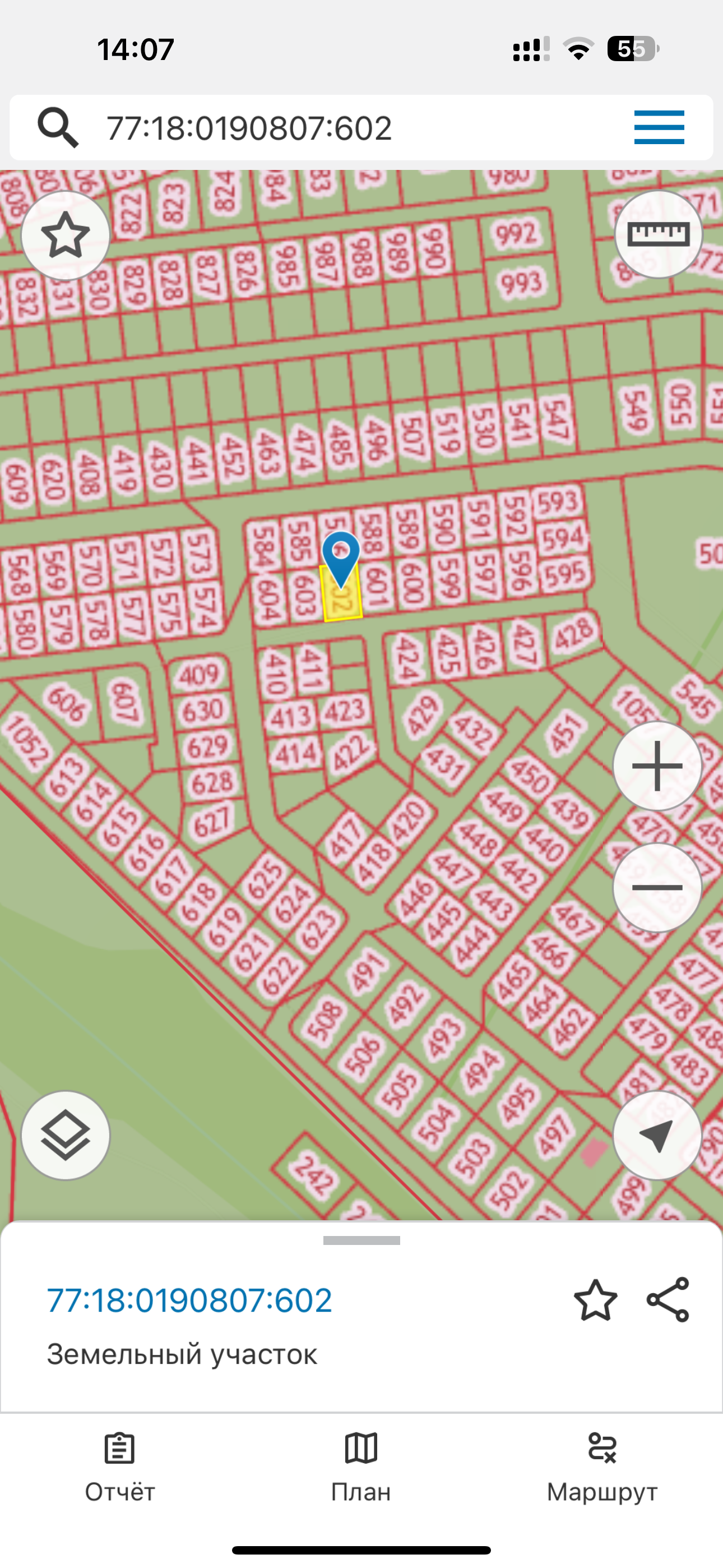Switch to the План tab
The width and height of the screenshot is (723, 1568).
pyautogui.click(x=361, y=1466)
